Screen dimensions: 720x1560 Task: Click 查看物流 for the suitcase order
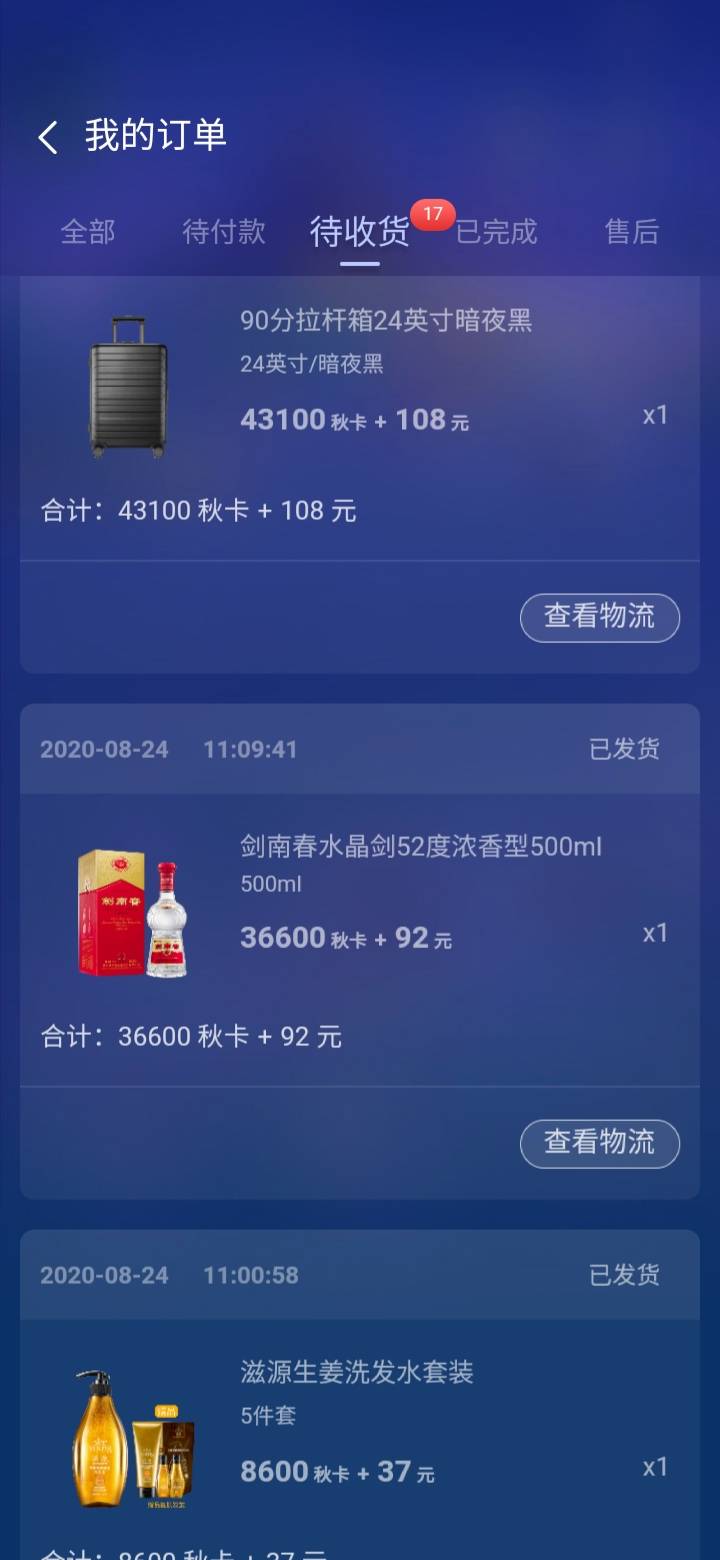[x=599, y=618]
